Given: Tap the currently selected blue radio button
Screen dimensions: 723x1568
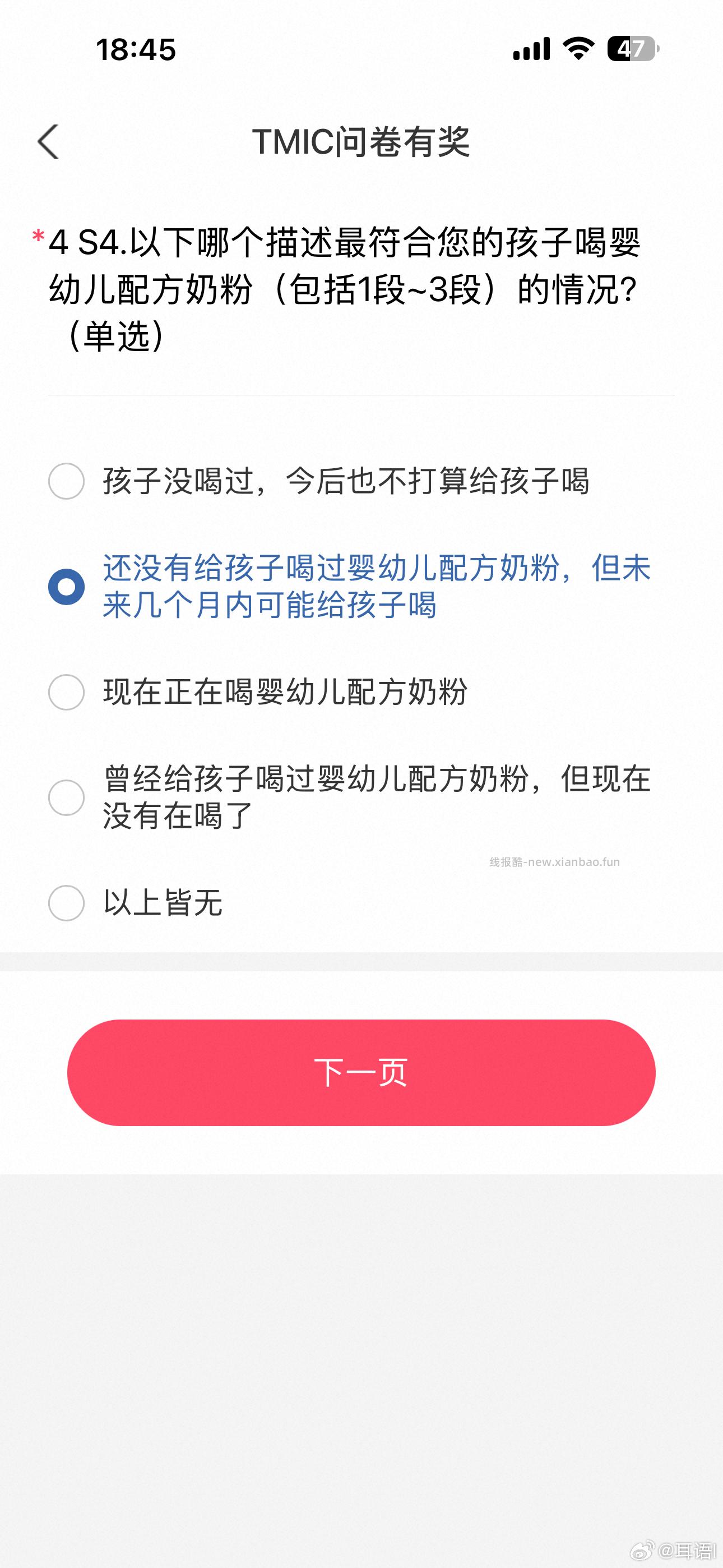Looking at the screenshot, I should pos(66,586).
